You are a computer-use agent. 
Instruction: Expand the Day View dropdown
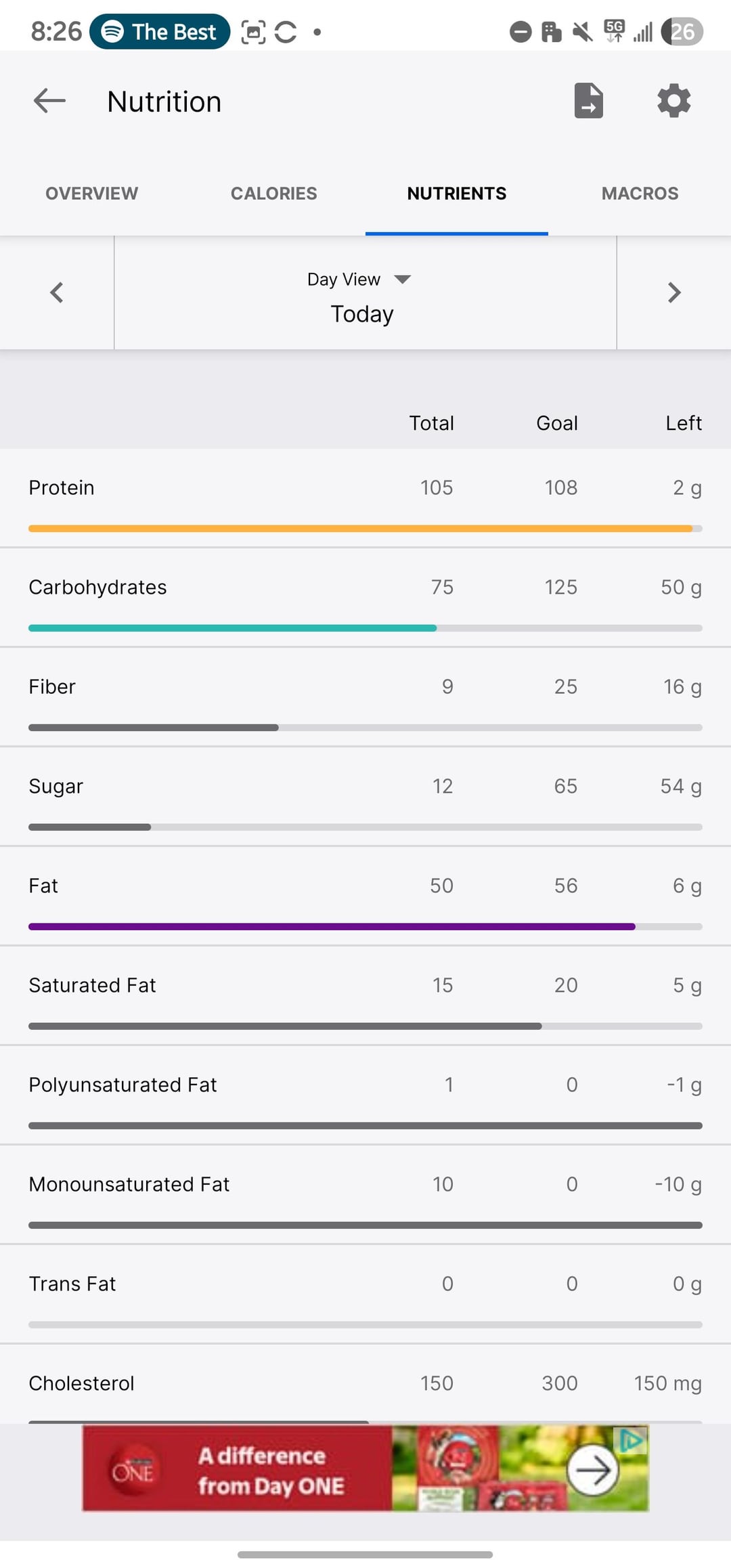tap(360, 280)
